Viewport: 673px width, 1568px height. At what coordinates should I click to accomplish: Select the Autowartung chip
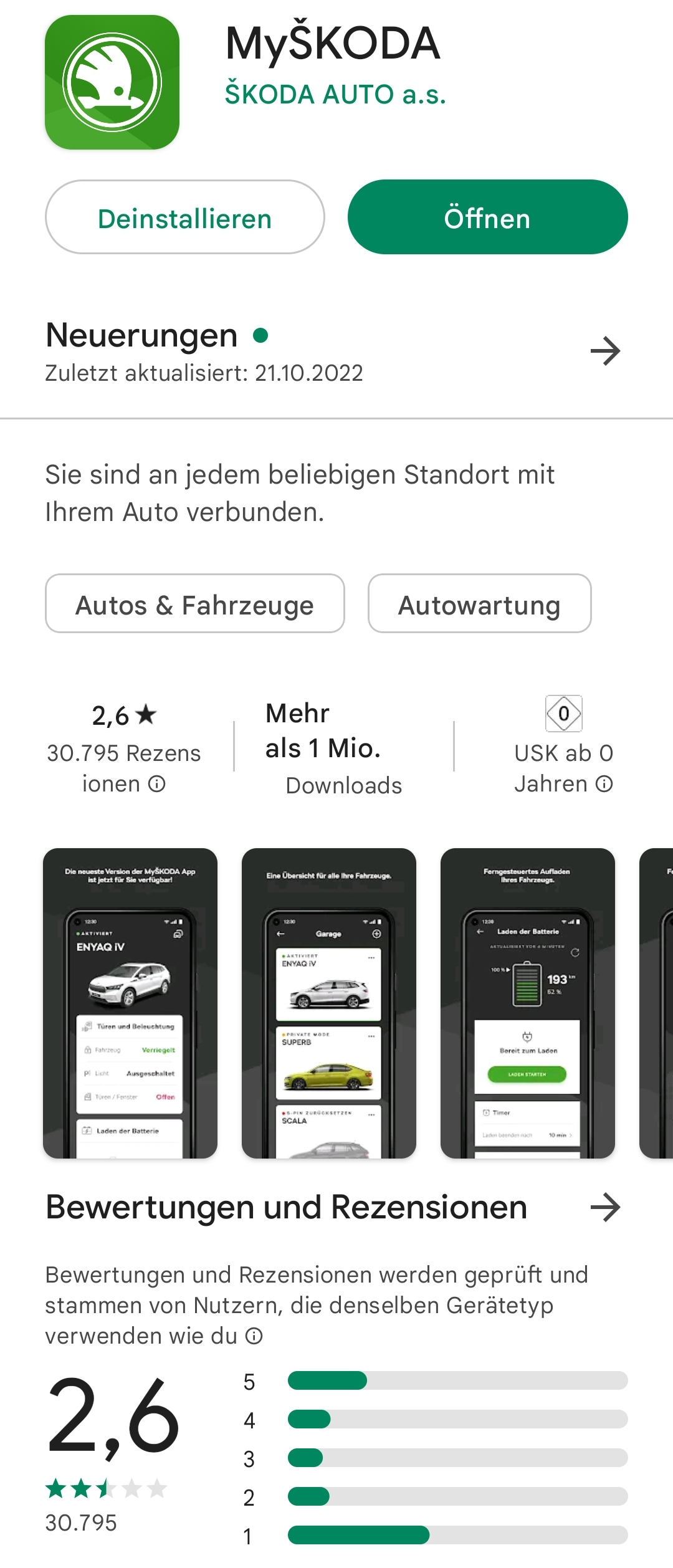click(x=479, y=604)
